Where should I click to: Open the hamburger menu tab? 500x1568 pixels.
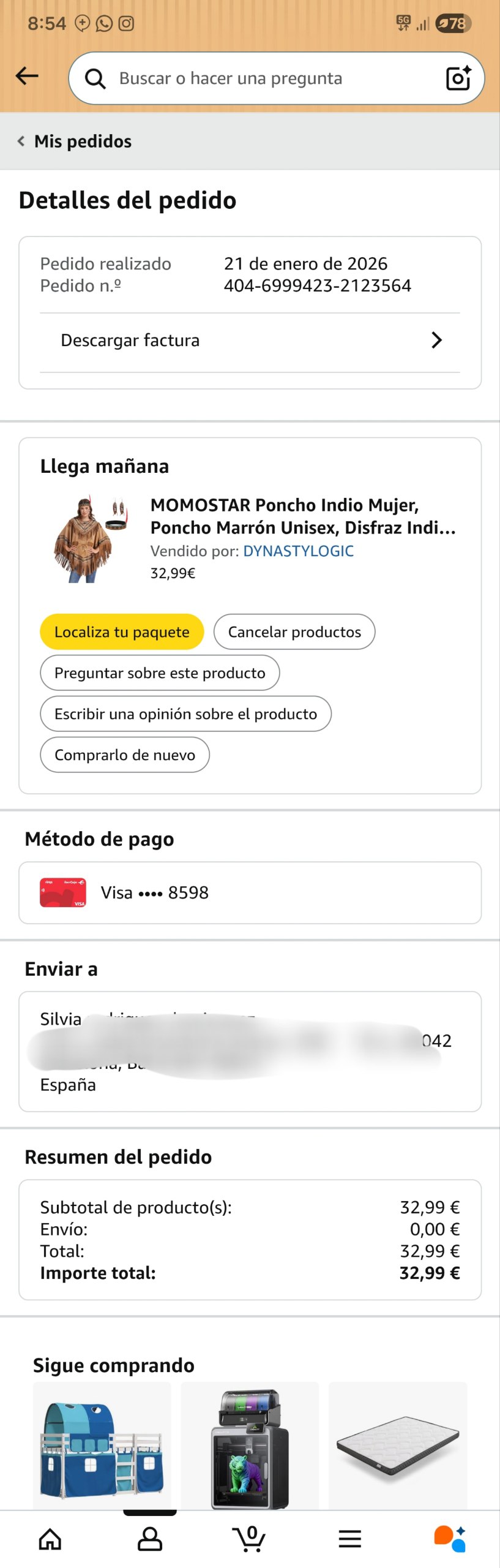(349, 1539)
